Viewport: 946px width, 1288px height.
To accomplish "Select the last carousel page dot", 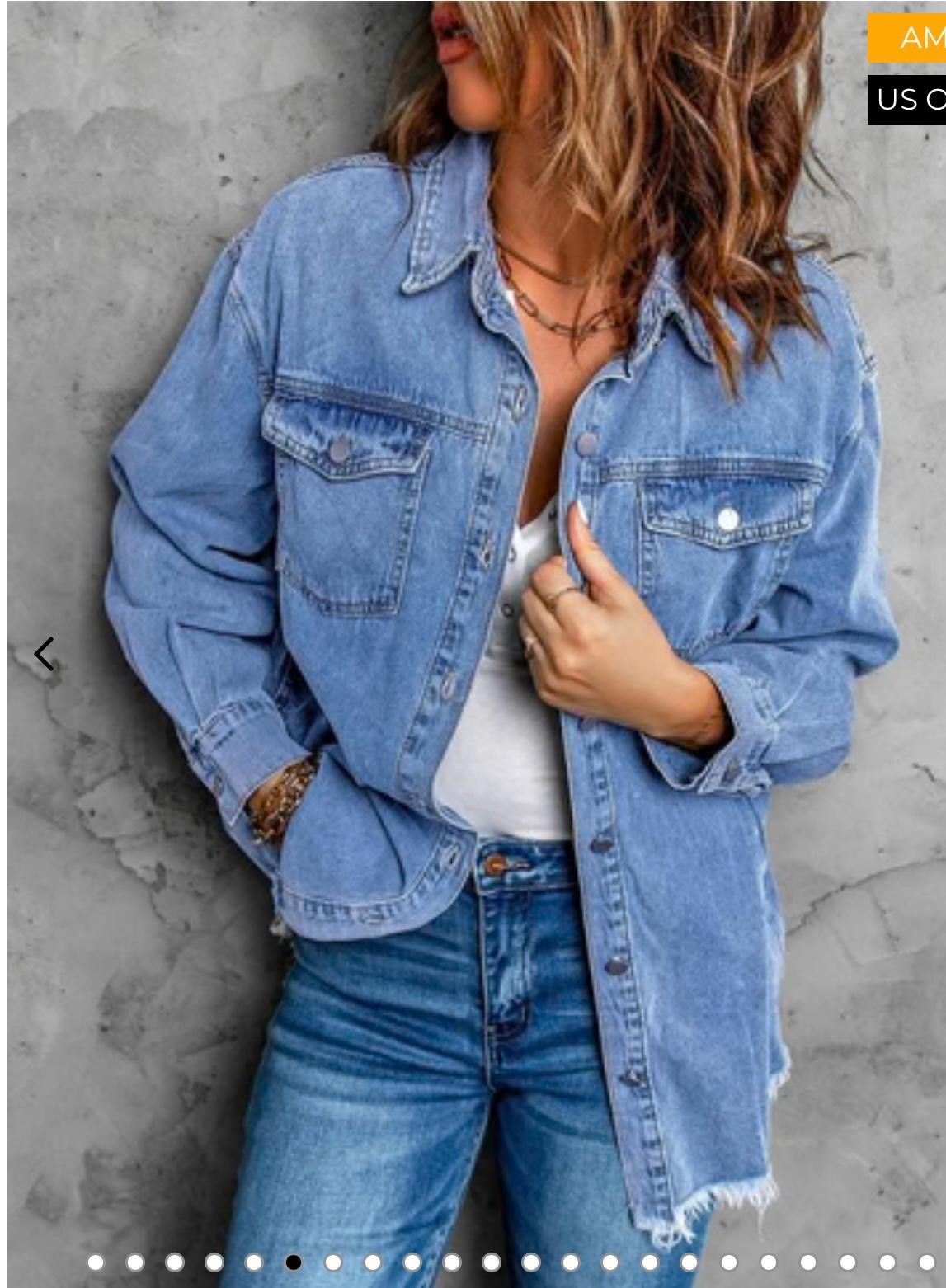I will point(926,1262).
